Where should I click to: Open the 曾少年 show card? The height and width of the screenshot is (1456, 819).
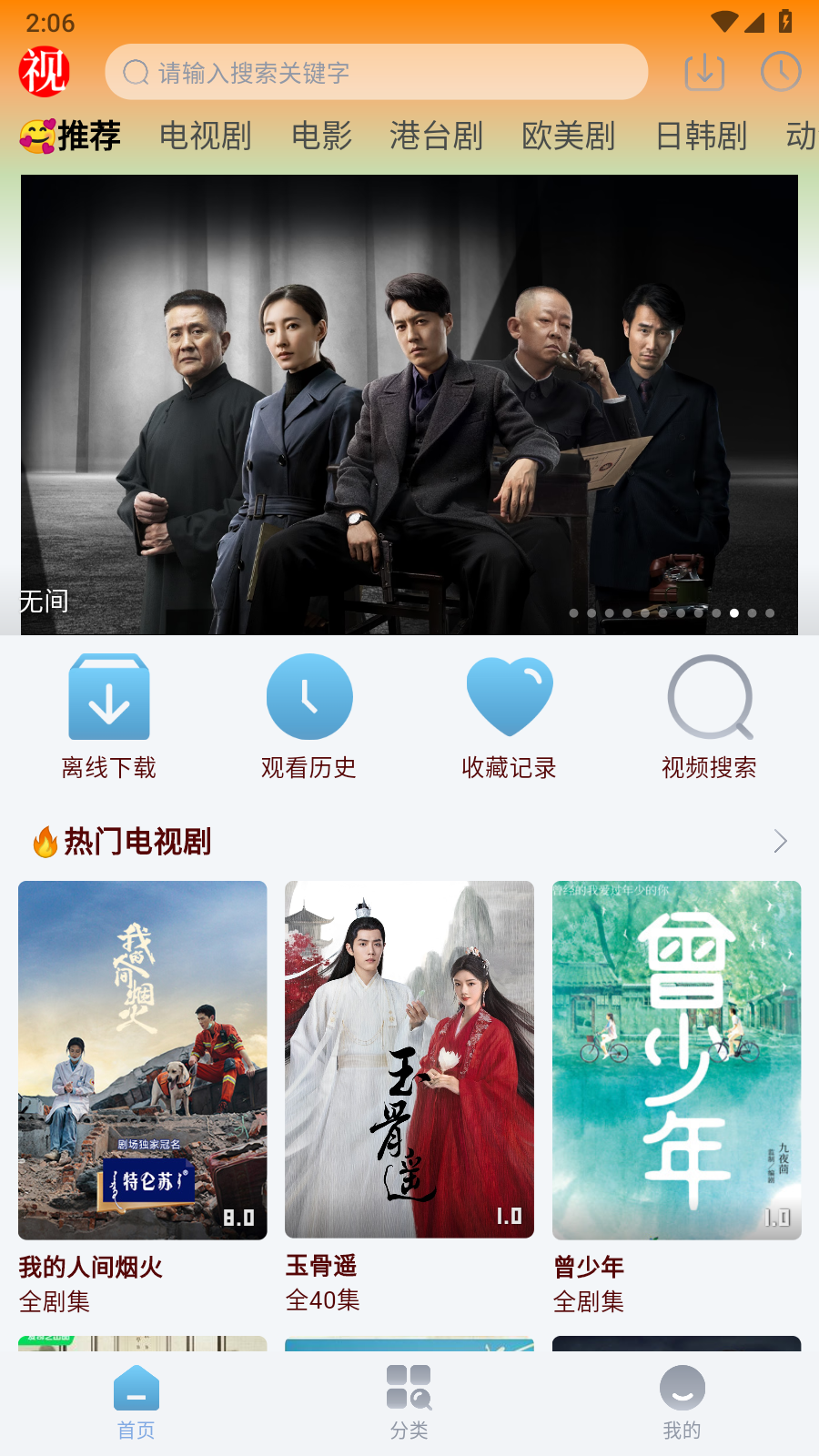[677, 1097]
